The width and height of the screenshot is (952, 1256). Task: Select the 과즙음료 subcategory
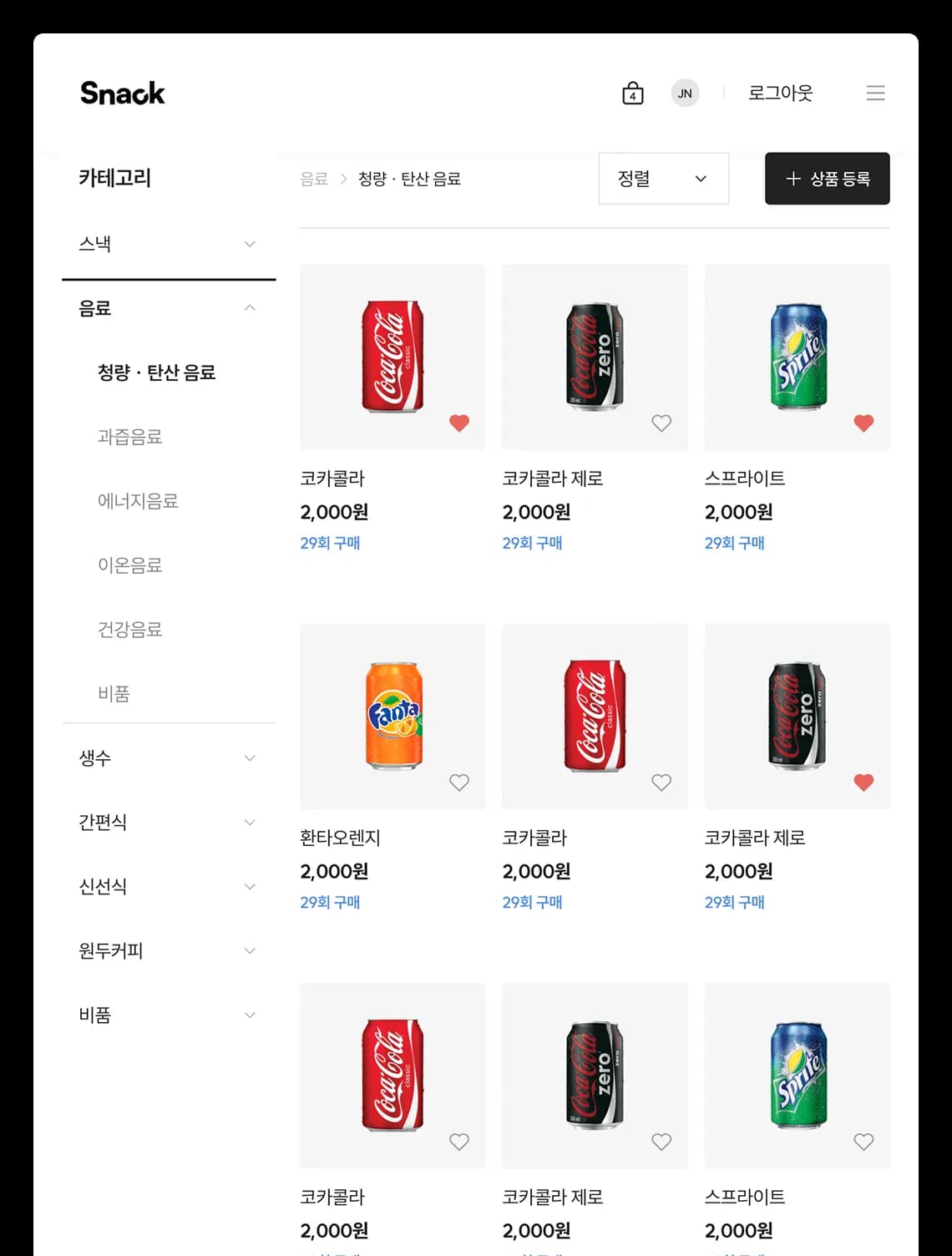pos(130,437)
